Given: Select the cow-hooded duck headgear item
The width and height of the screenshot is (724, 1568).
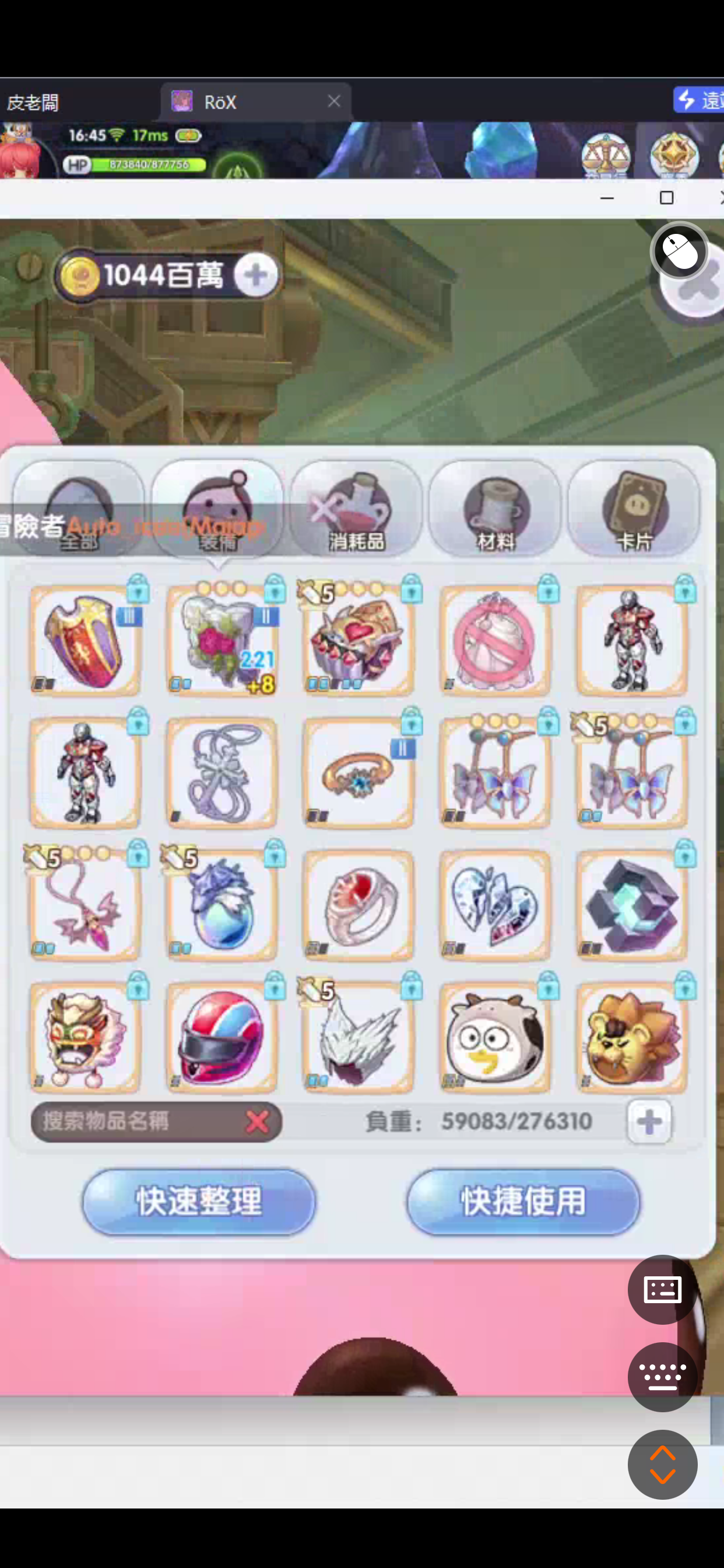Looking at the screenshot, I should coord(495,1037).
